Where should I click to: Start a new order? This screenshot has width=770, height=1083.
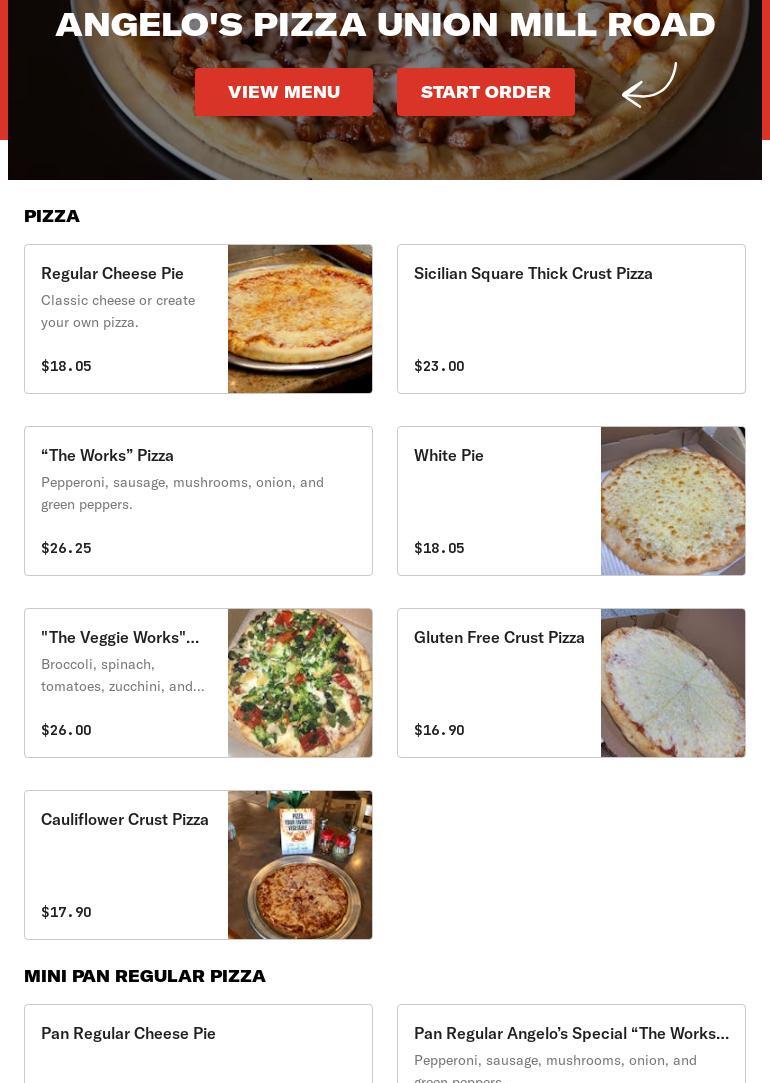click(485, 92)
